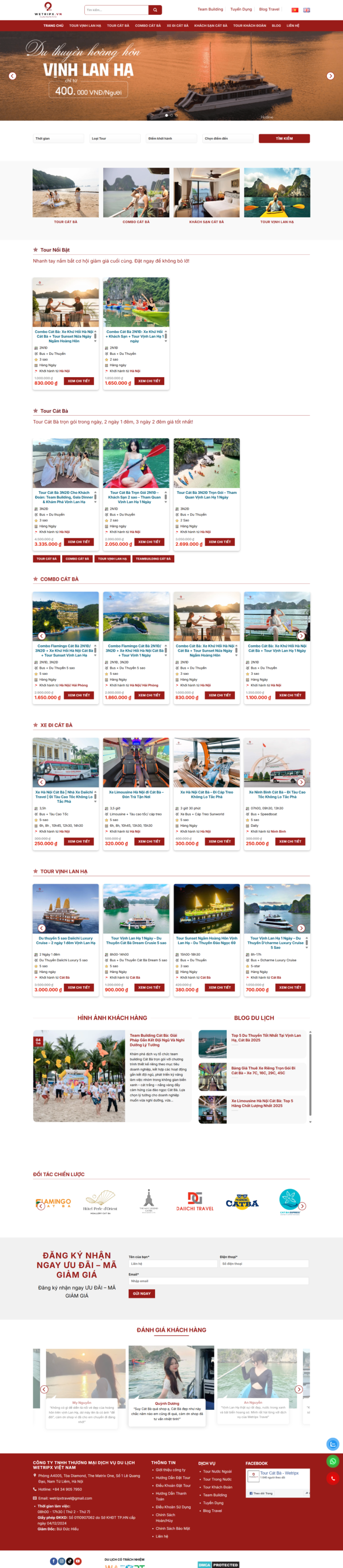Open the green WhatsApp floating button
This screenshot has width=343, height=1568.
[333, 1461]
